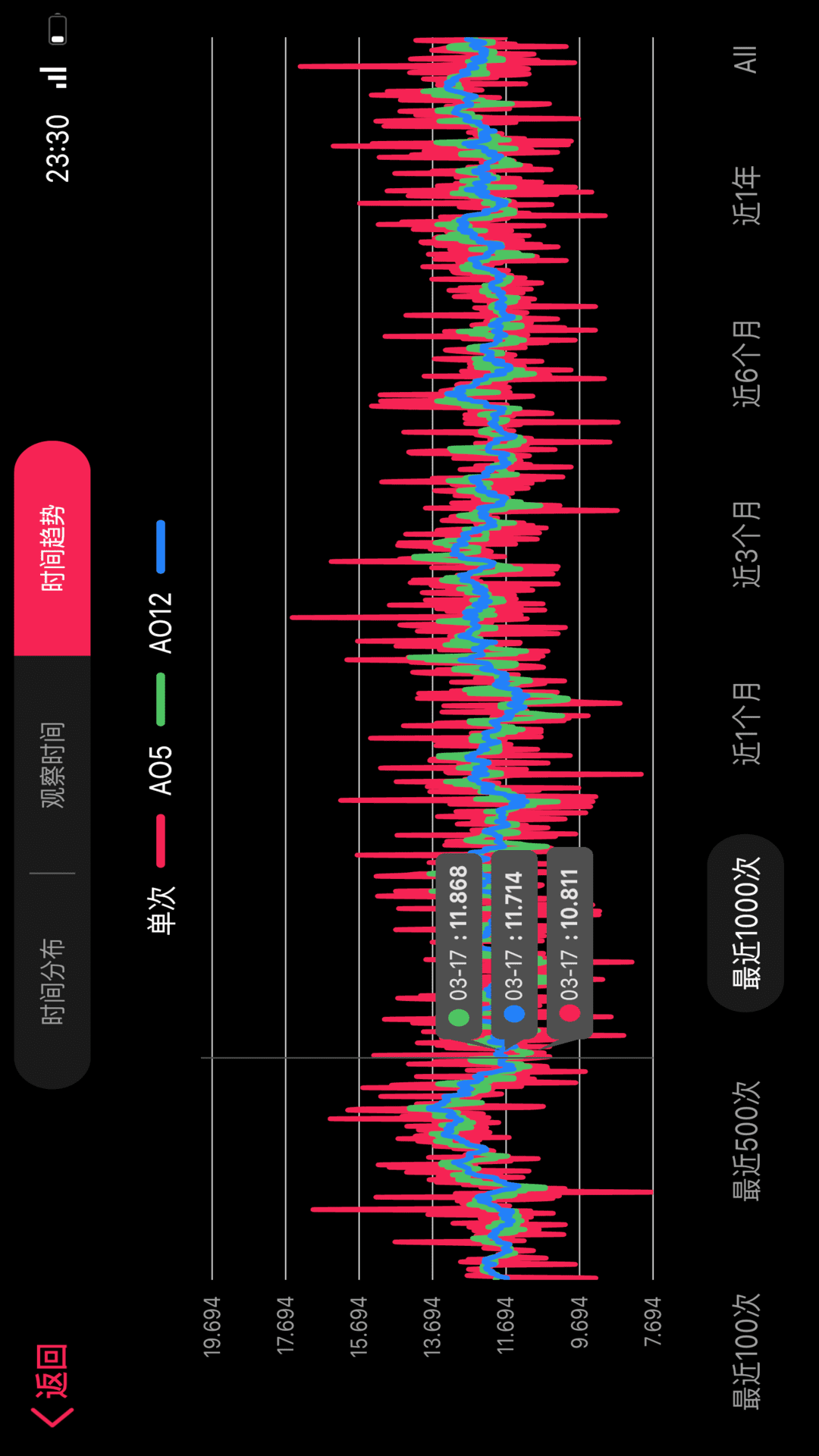Filter chart to 近1年
The width and height of the screenshot is (819, 1456).
click(x=746, y=196)
